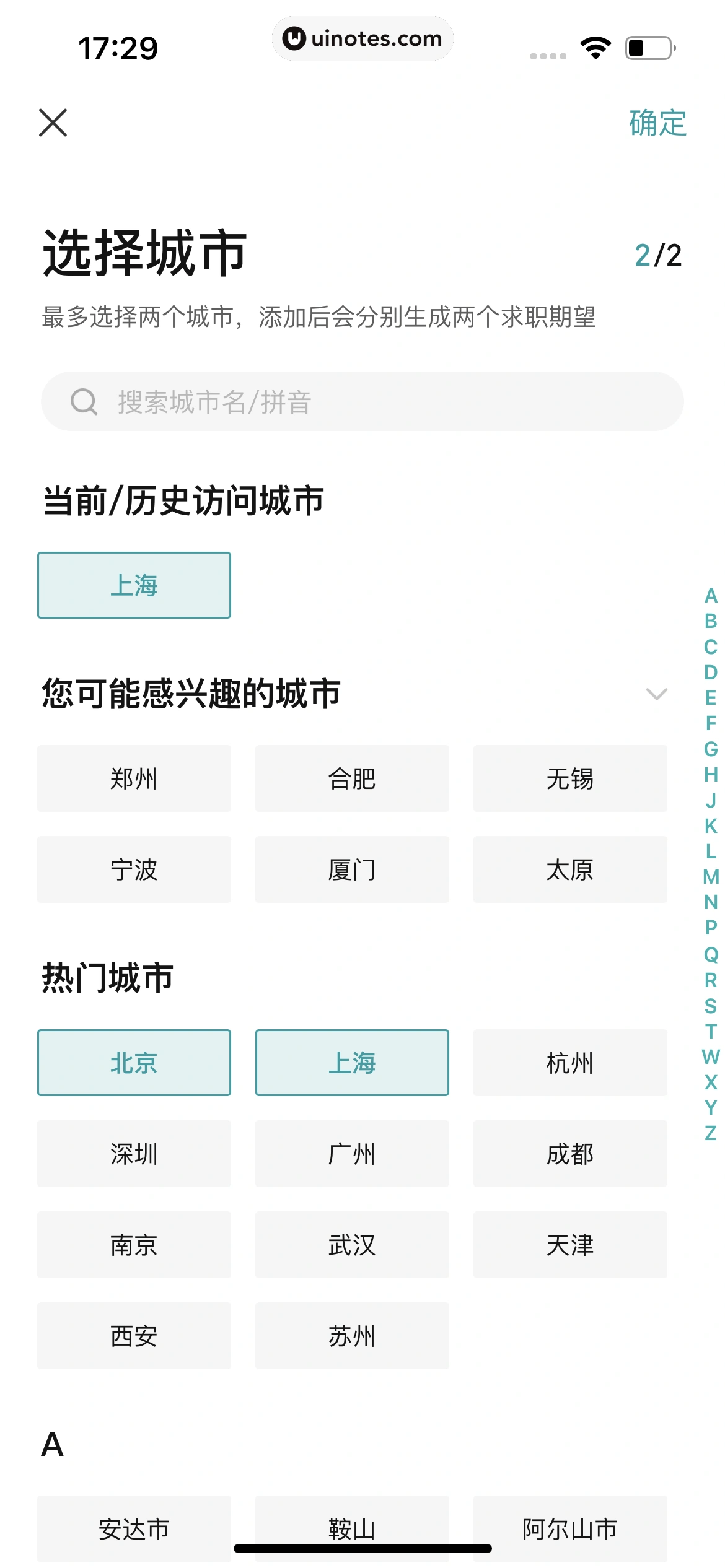Tap the search magnifier icon
Viewport: 725px width, 1568px height.
[x=84, y=401]
